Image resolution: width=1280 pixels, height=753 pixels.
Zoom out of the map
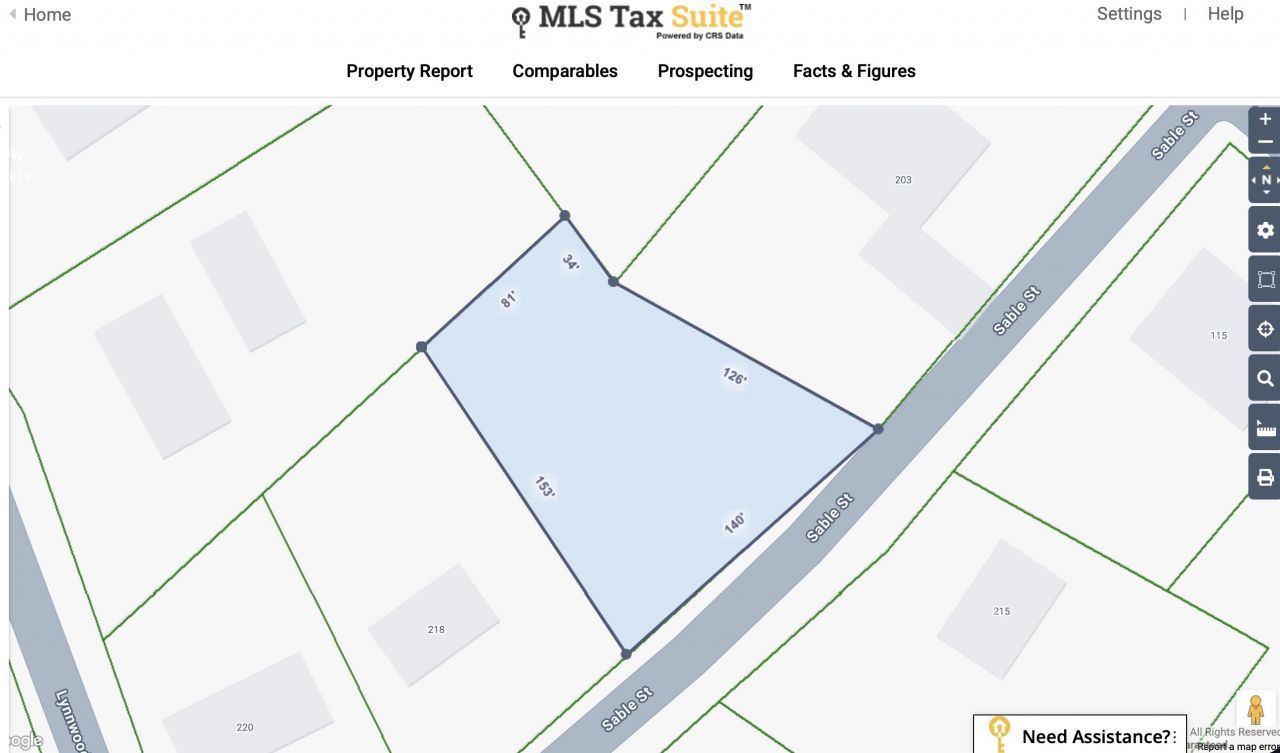point(1265,142)
